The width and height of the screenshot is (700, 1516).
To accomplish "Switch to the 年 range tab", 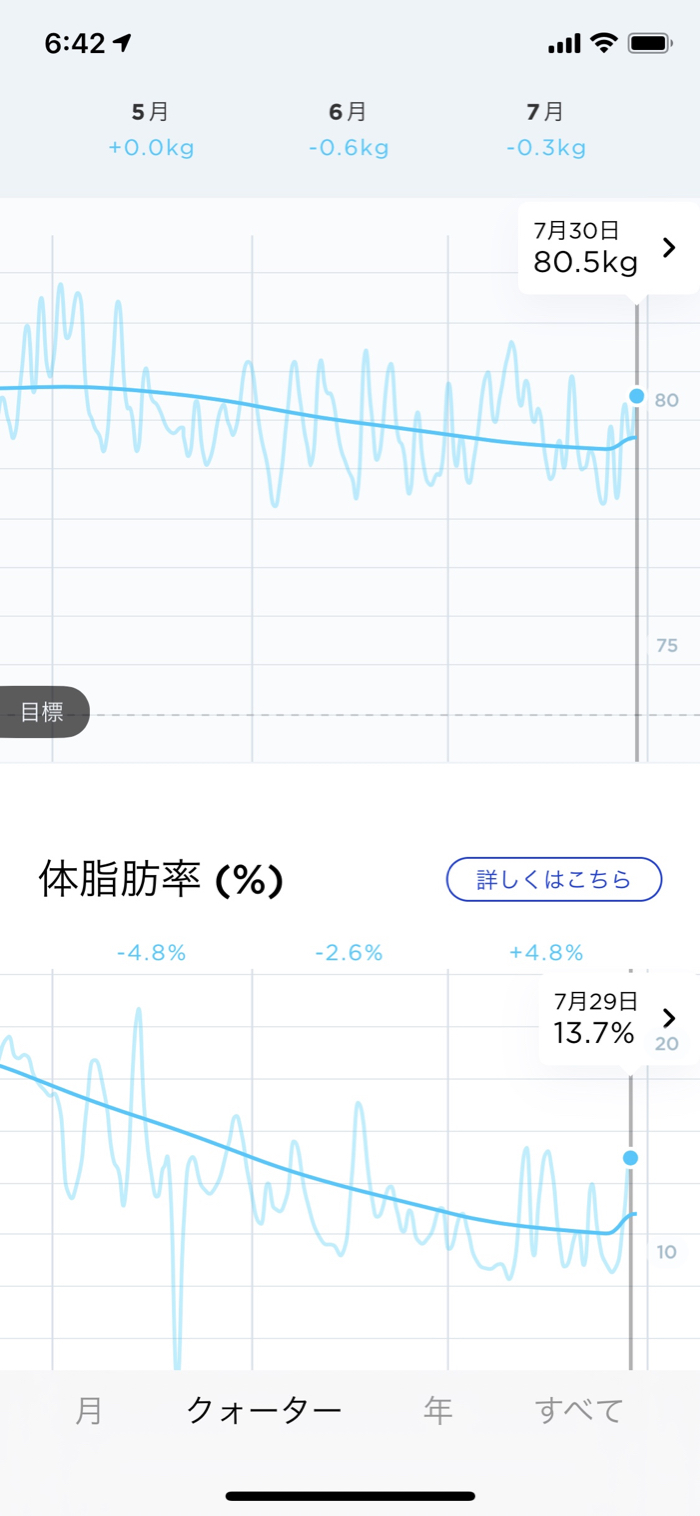I will pos(438,1411).
